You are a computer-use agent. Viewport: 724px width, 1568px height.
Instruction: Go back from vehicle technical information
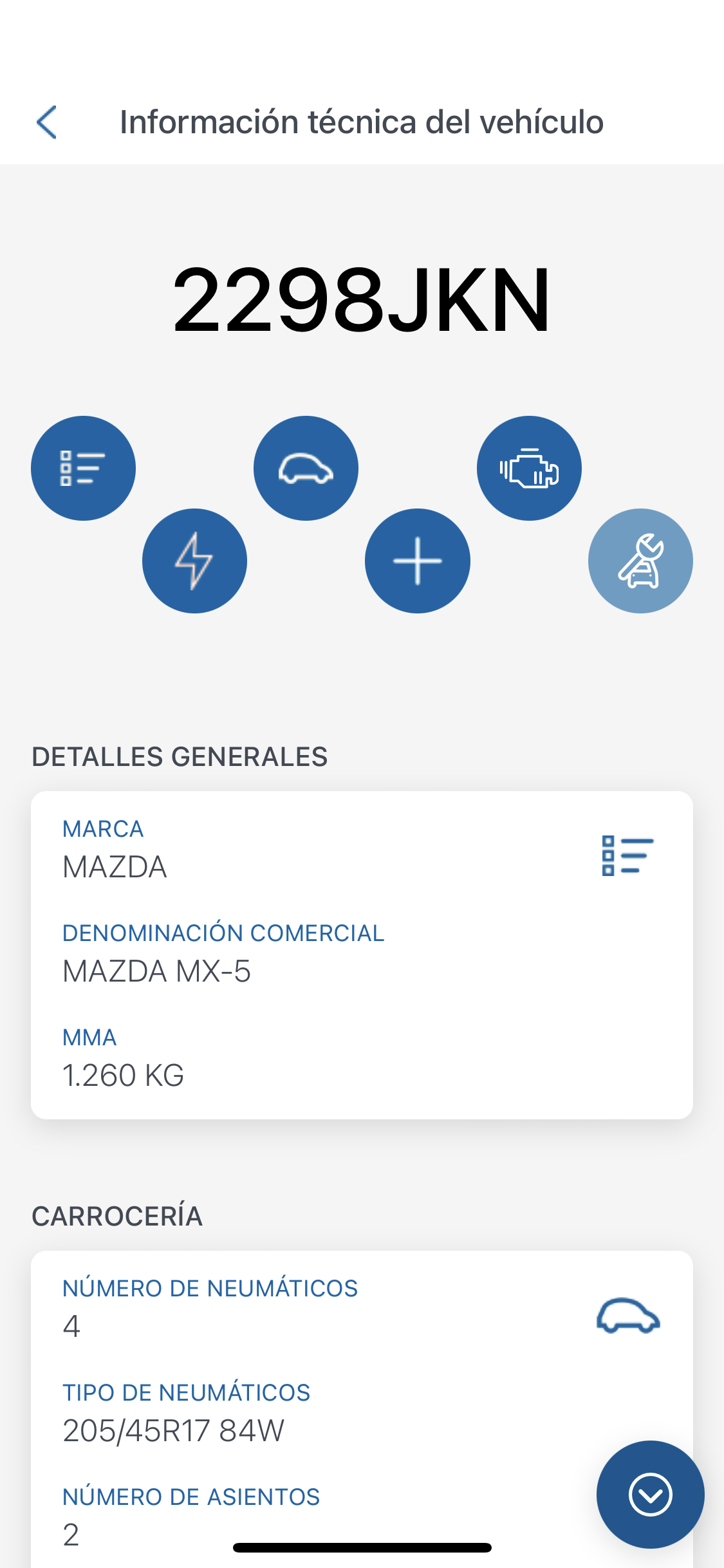(47, 122)
